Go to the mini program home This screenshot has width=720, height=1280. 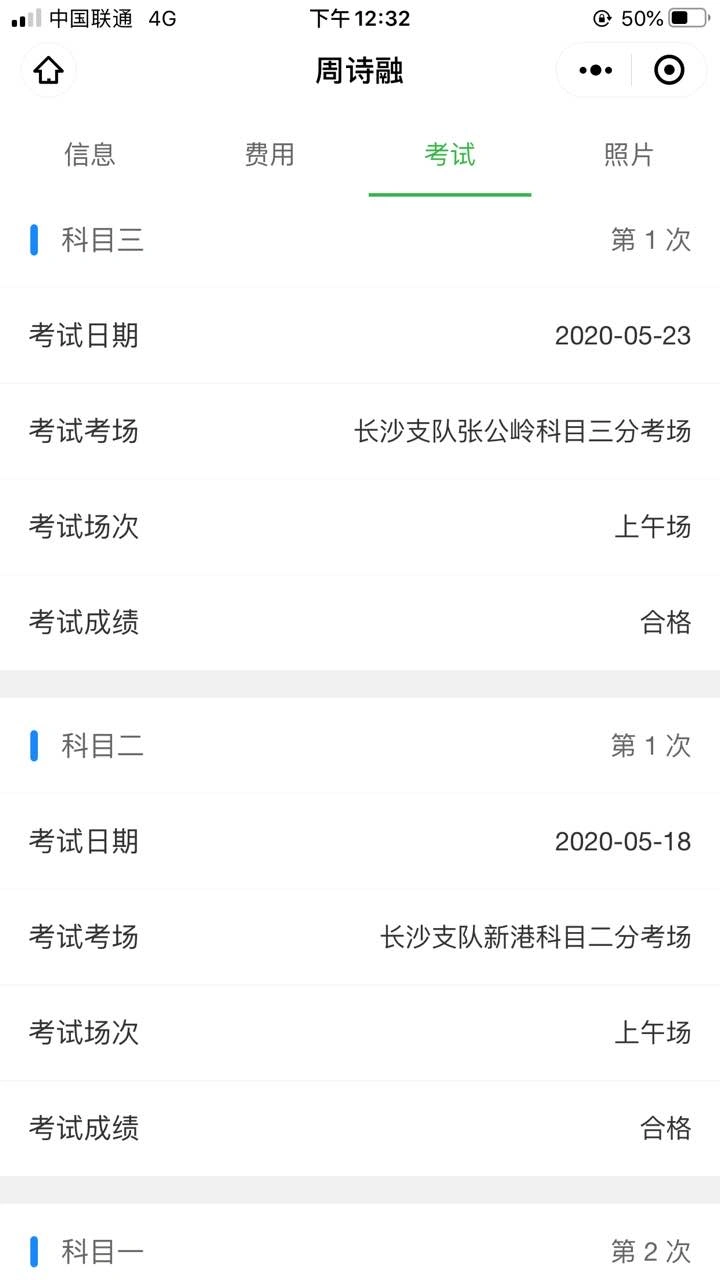pyautogui.click(x=49, y=70)
